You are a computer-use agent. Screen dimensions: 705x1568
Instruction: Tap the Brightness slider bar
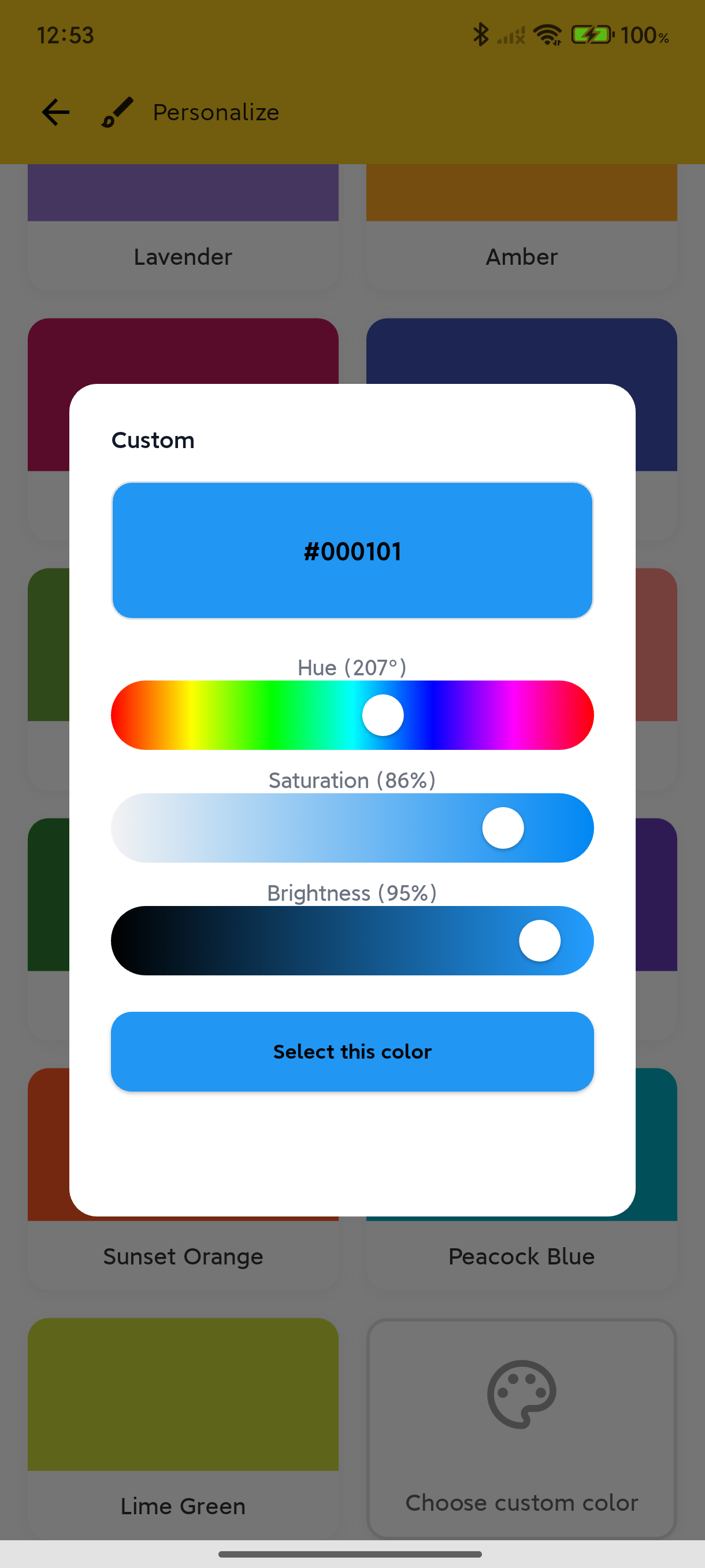coord(352,940)
